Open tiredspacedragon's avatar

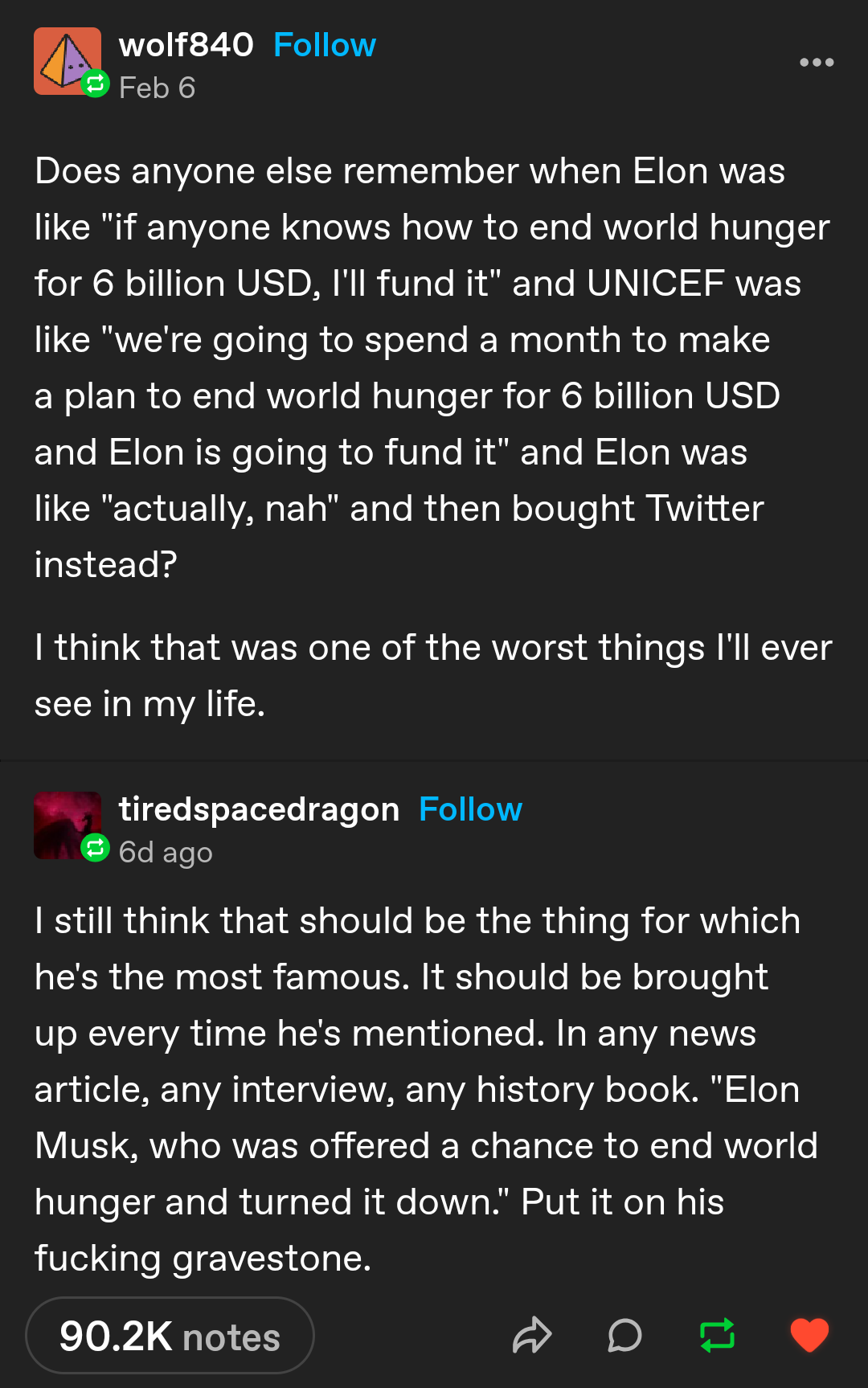[67, 825]
